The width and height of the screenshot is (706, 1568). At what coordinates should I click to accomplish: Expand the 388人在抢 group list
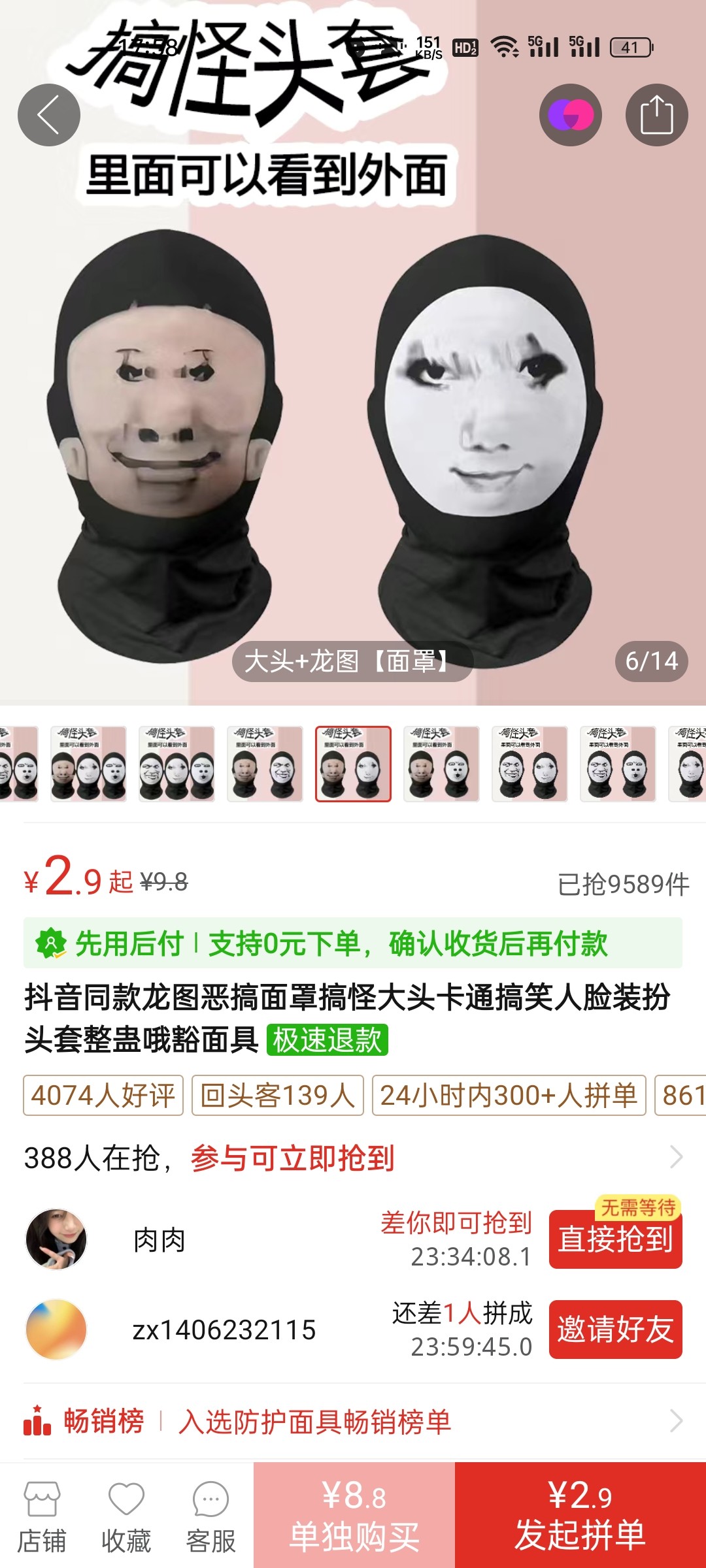click(676, 1158)
